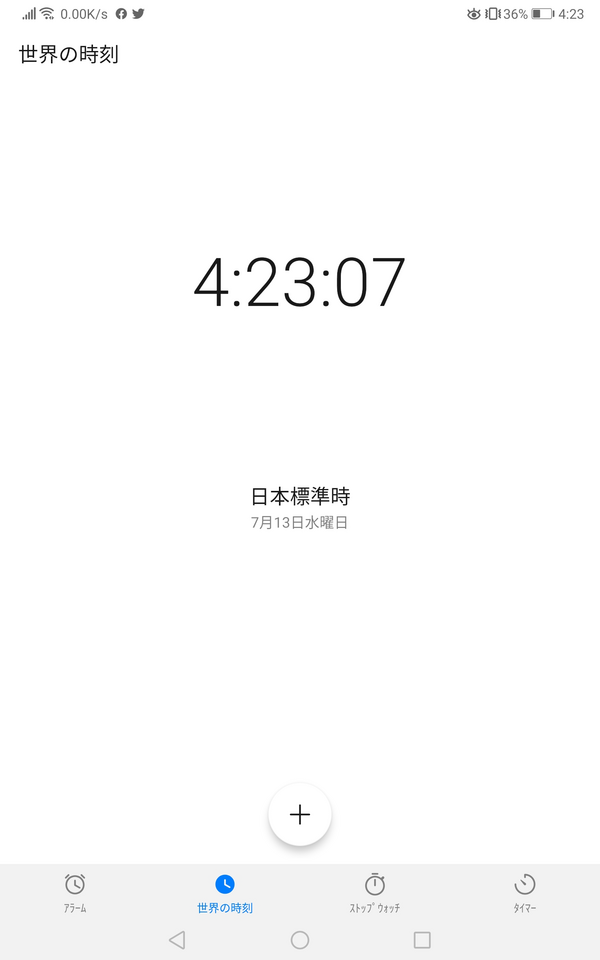Screen dimensions: 600x960
Task: Go to the タイマー tab
Action: (x=525, y=893)
